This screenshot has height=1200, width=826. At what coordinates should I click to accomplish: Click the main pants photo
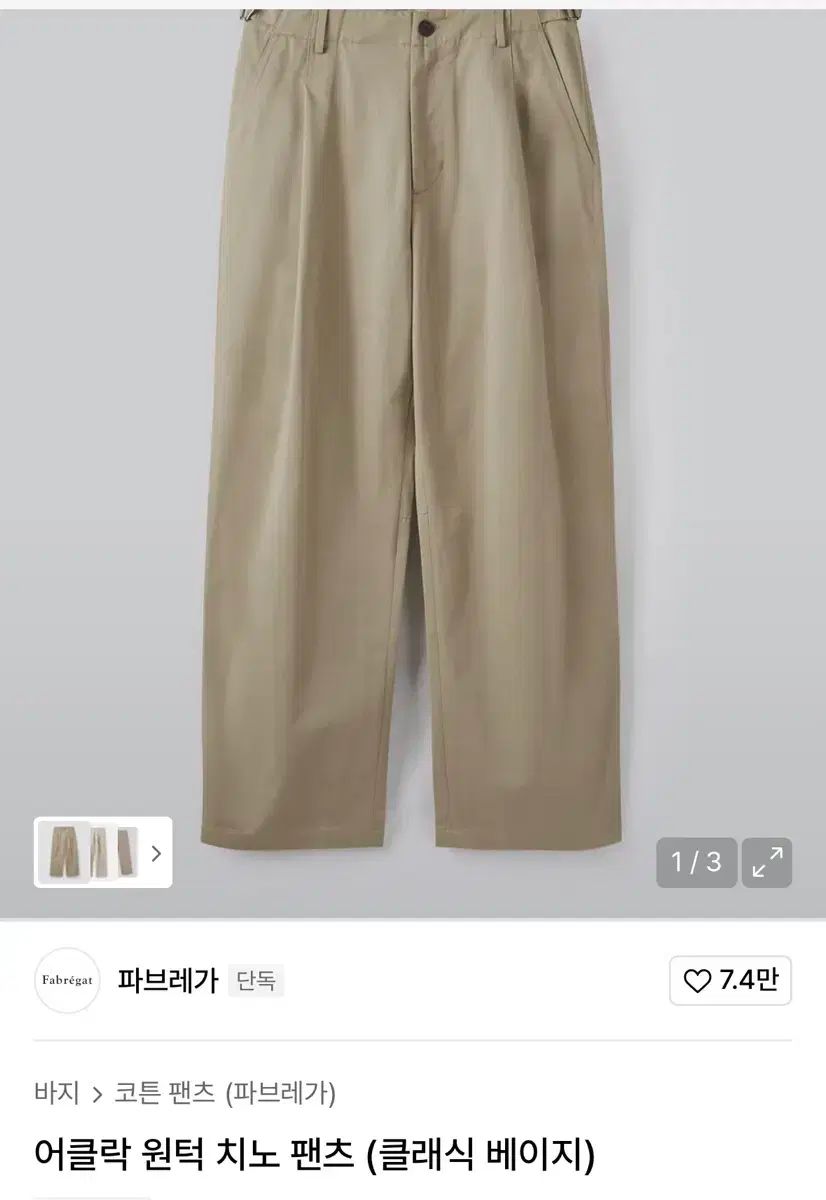point(413,430)
